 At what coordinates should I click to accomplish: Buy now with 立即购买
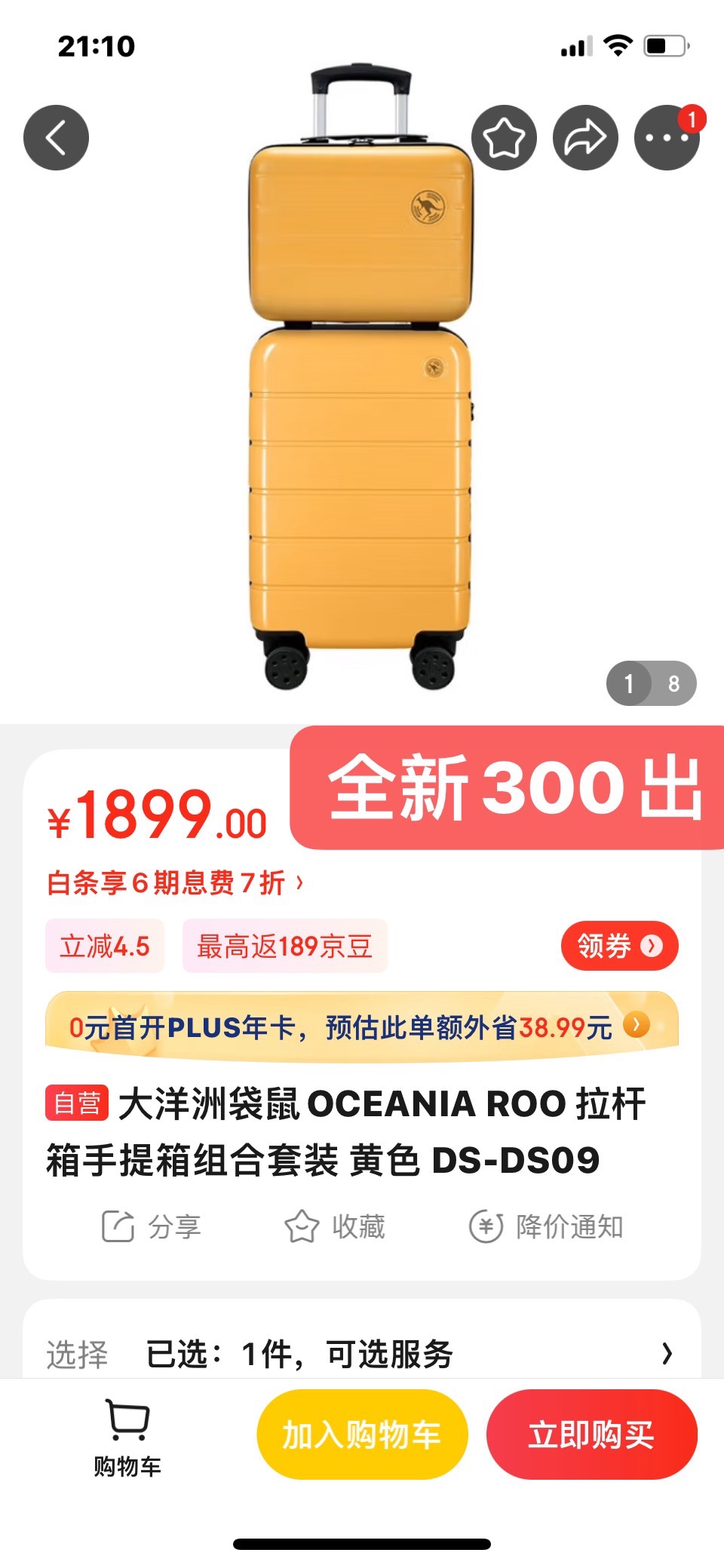(x=591, y=1435)
